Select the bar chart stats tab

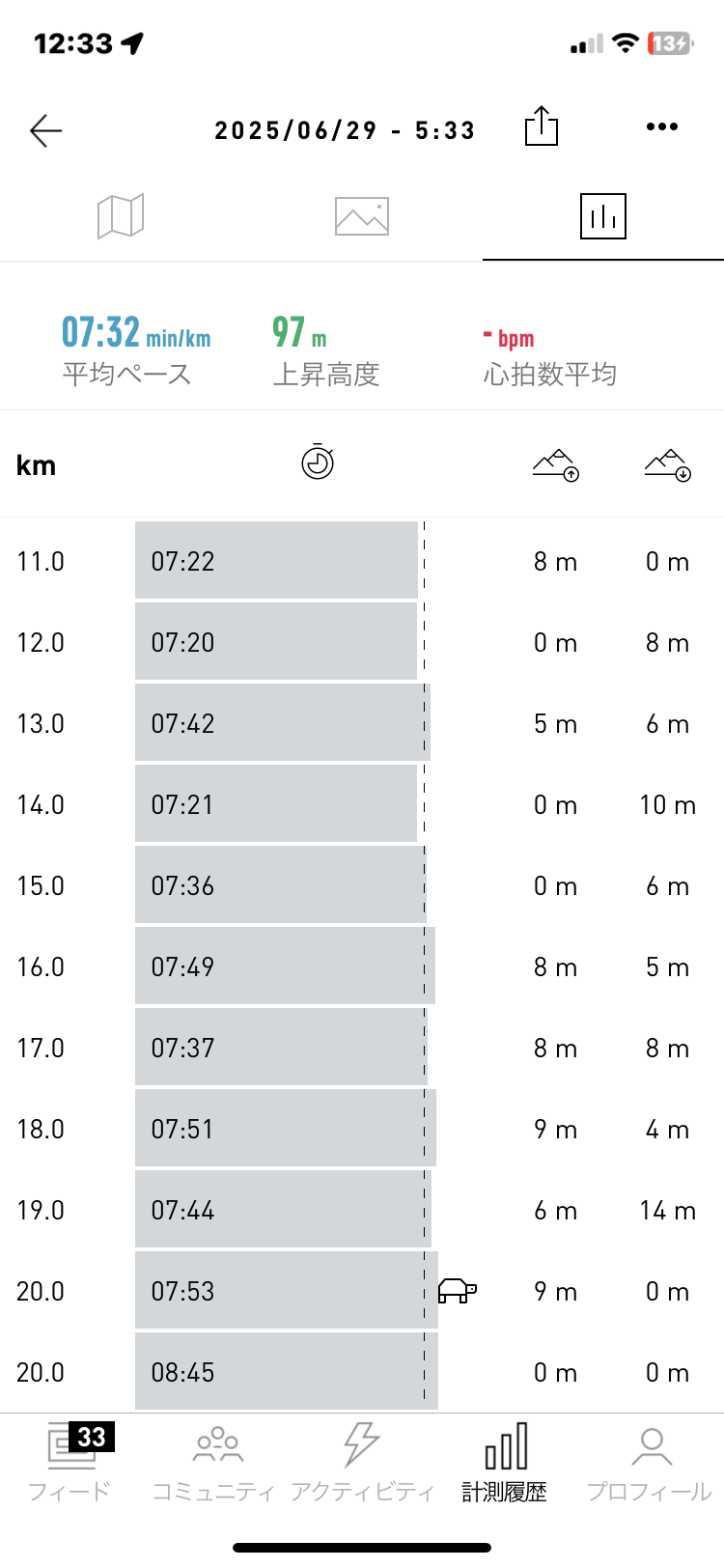[603, 215]
